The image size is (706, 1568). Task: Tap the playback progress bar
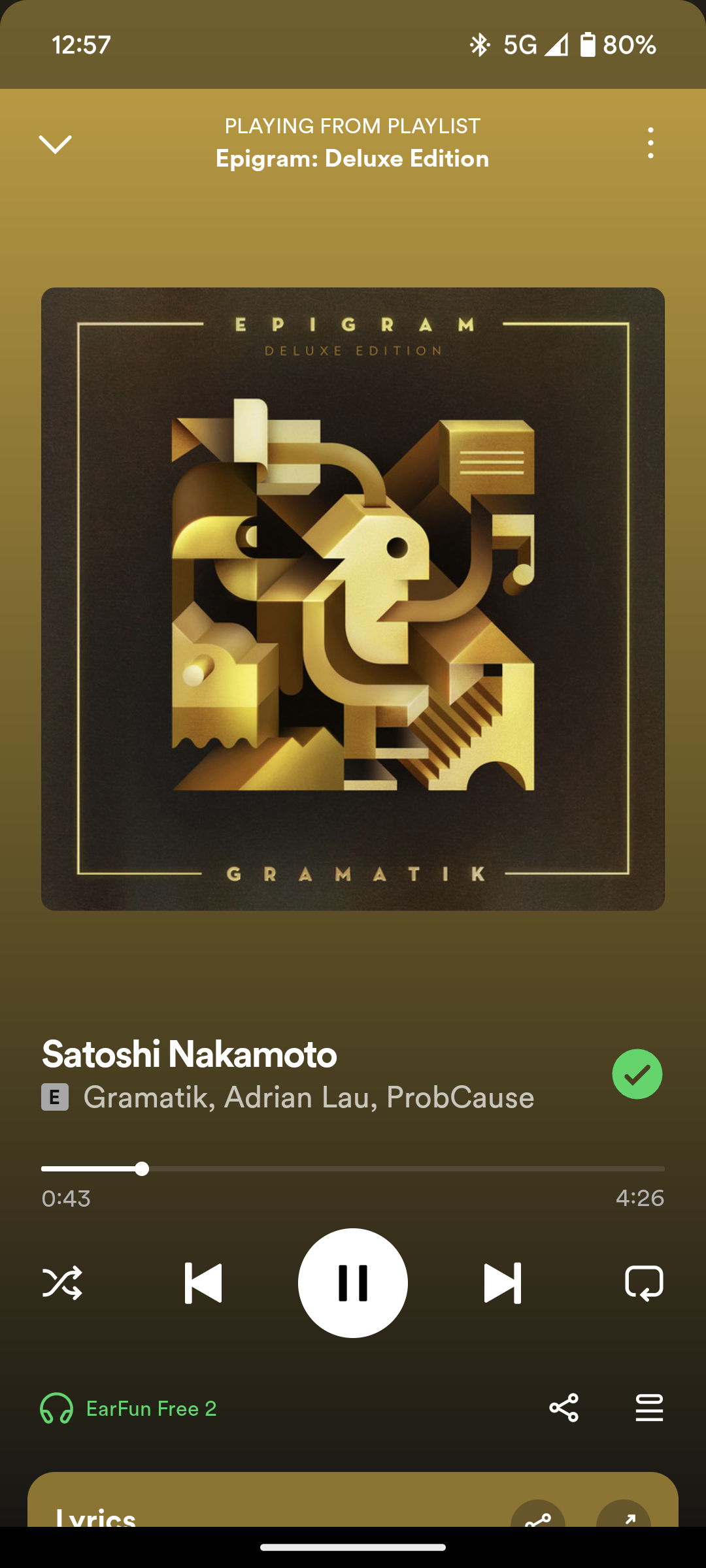[x=353, y=1169]
